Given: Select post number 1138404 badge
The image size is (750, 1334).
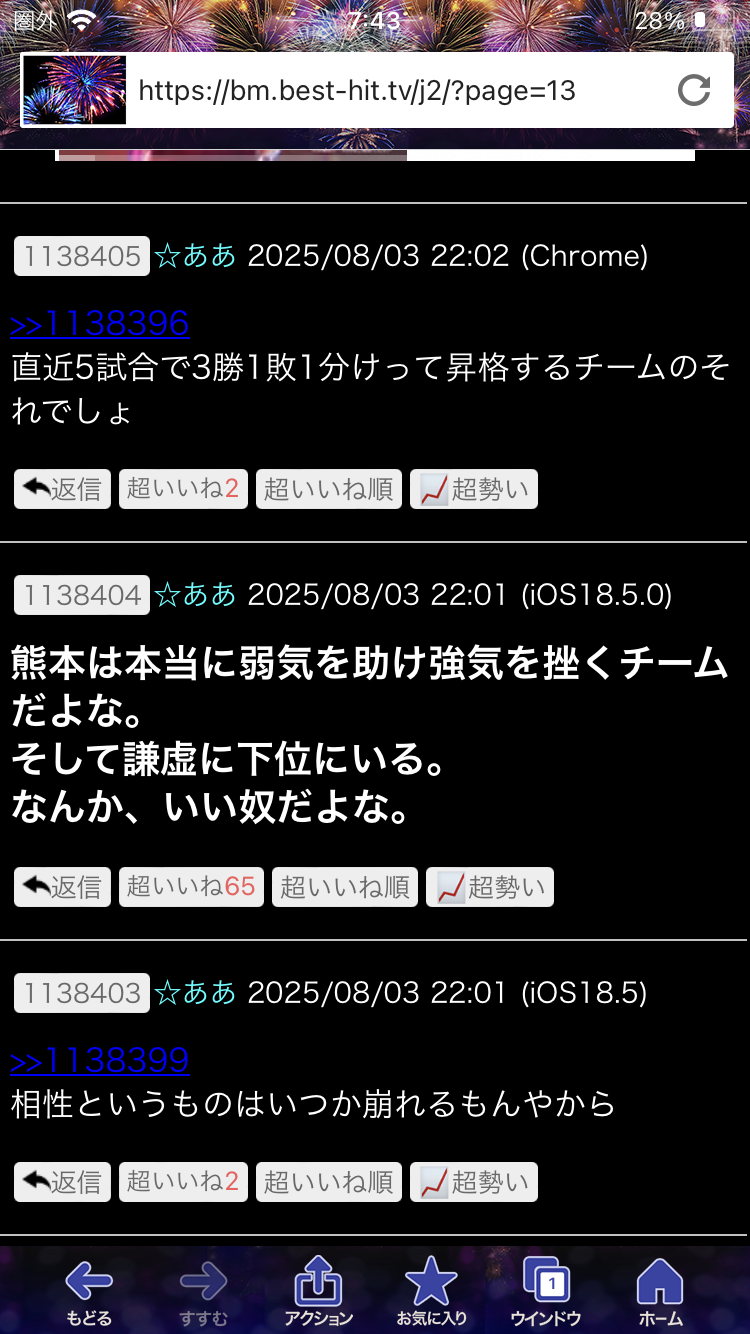Looking at the screenshot, I should tap(82, 595).
